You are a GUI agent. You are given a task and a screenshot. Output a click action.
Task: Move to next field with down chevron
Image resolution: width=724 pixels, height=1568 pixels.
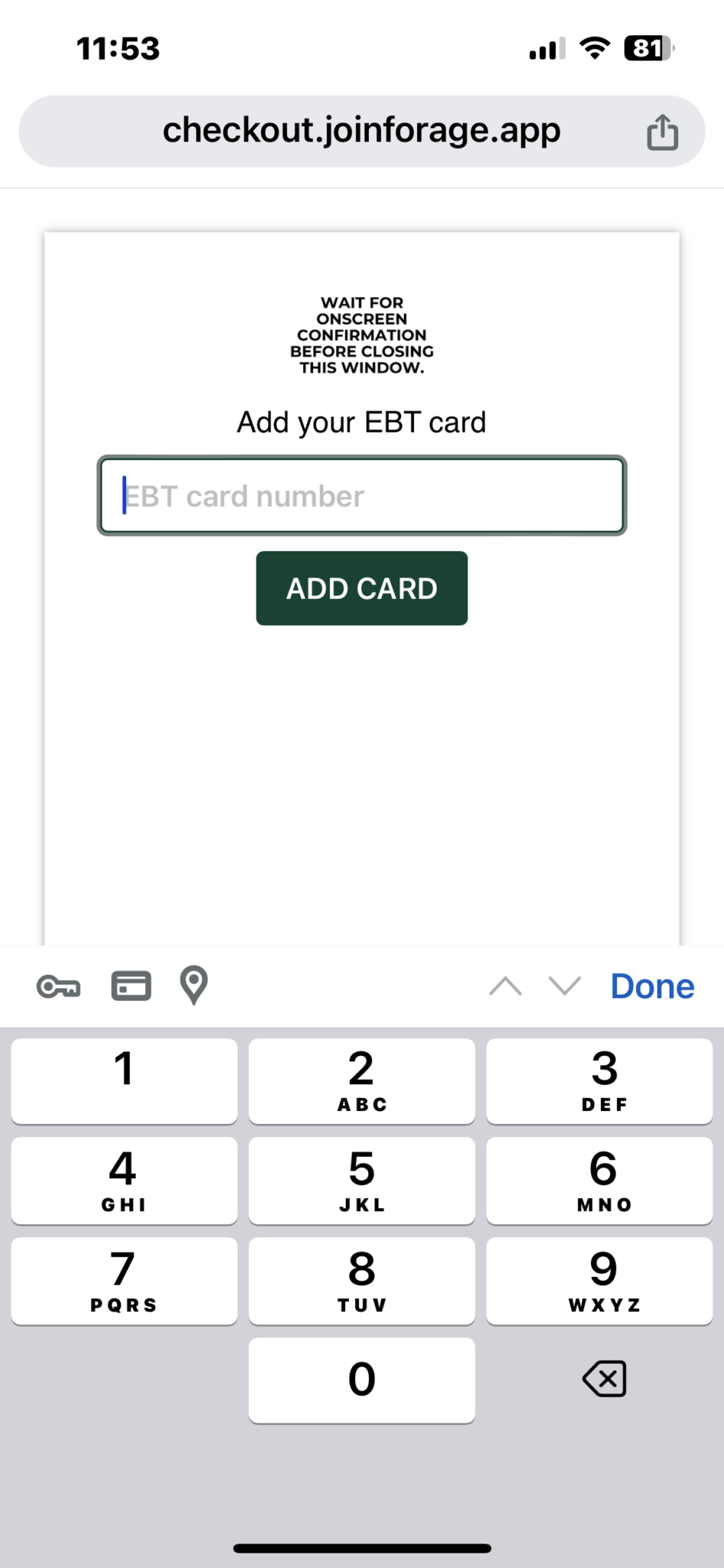click(563, 986)
